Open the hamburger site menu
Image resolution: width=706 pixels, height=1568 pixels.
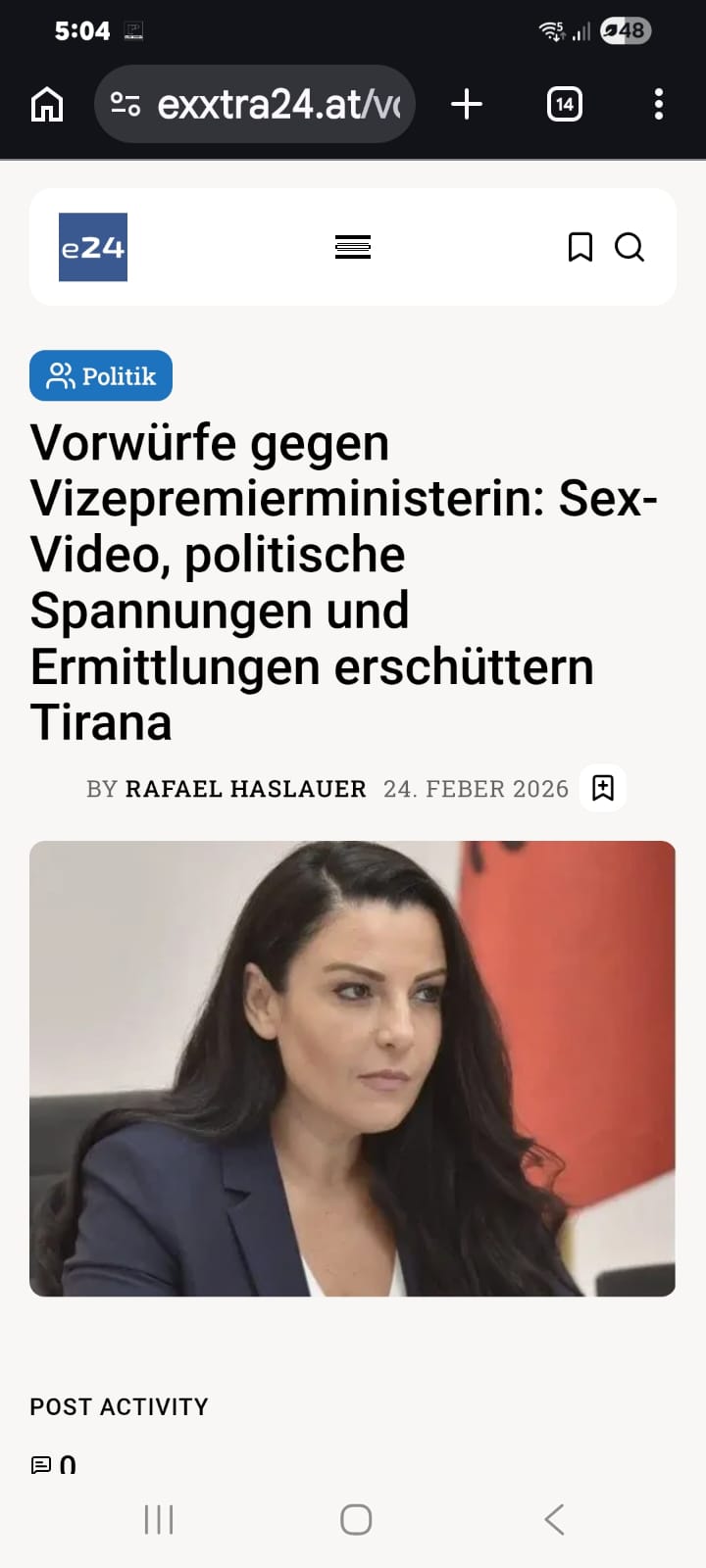tap(353, 247)
